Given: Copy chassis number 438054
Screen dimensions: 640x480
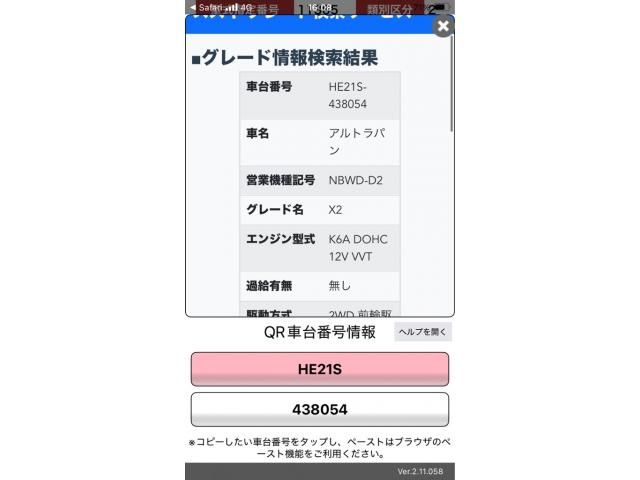Looking at the screenshot, I should (320, 409).
